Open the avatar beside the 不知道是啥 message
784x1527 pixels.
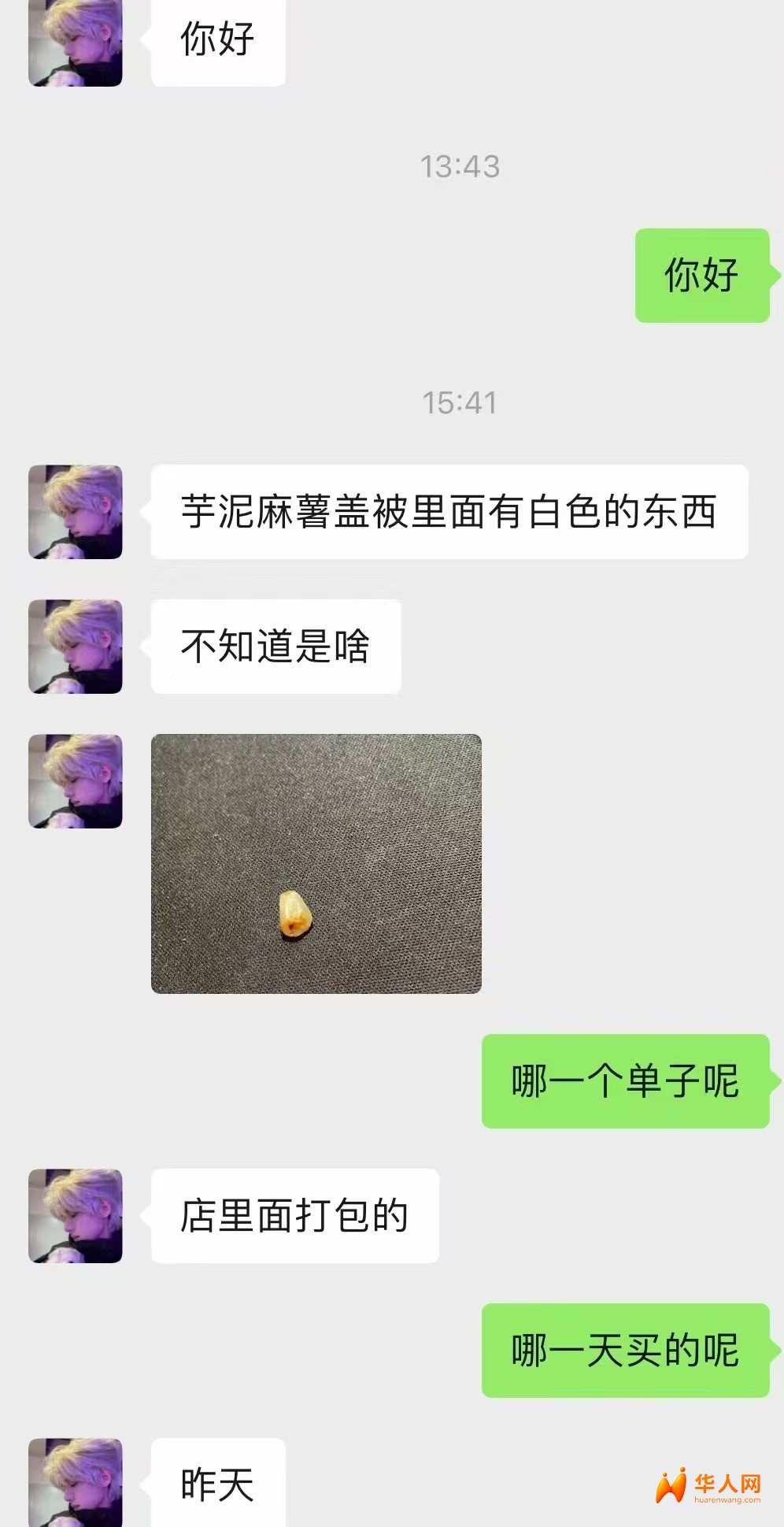click(76, 647)
